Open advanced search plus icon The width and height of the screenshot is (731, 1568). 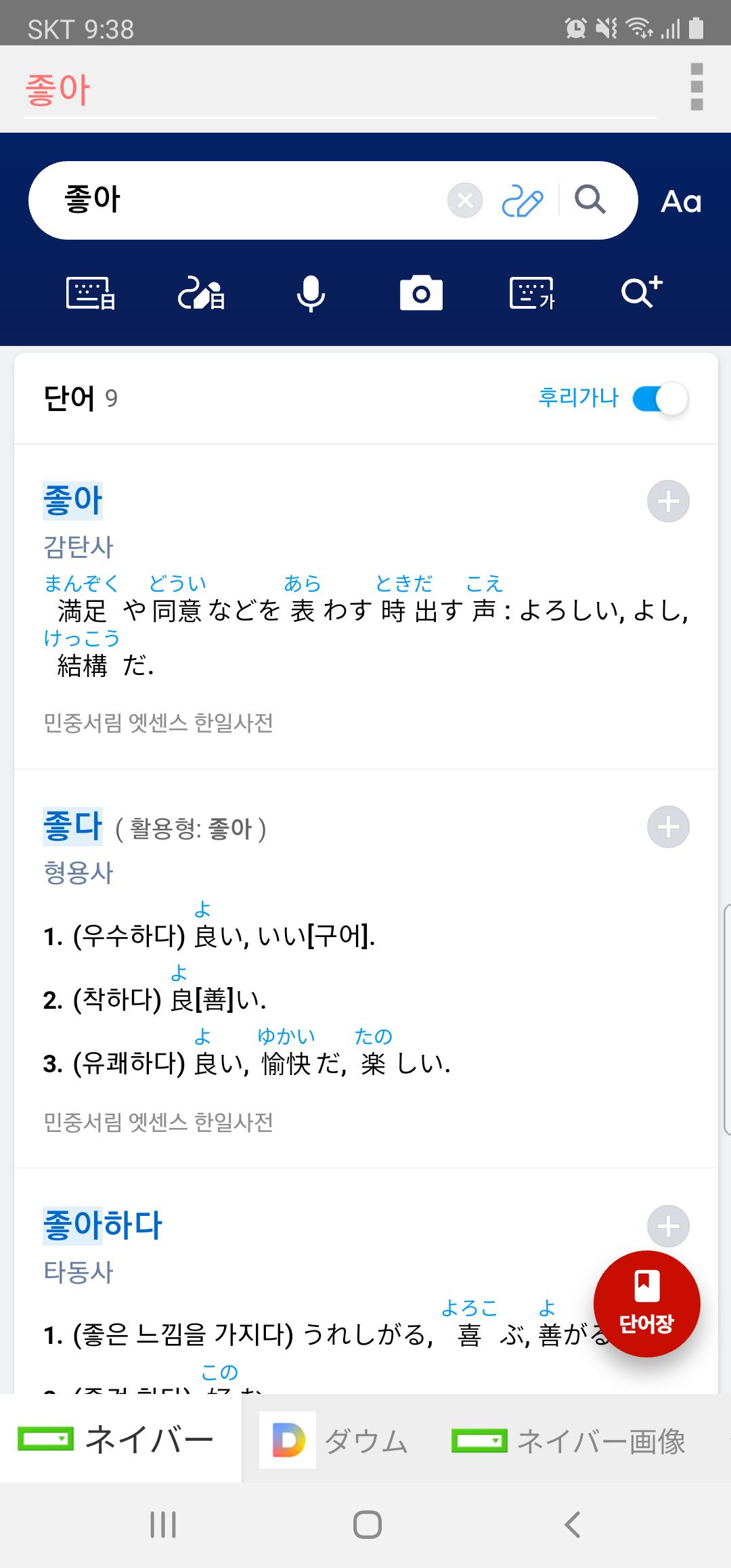coord(641,292)
